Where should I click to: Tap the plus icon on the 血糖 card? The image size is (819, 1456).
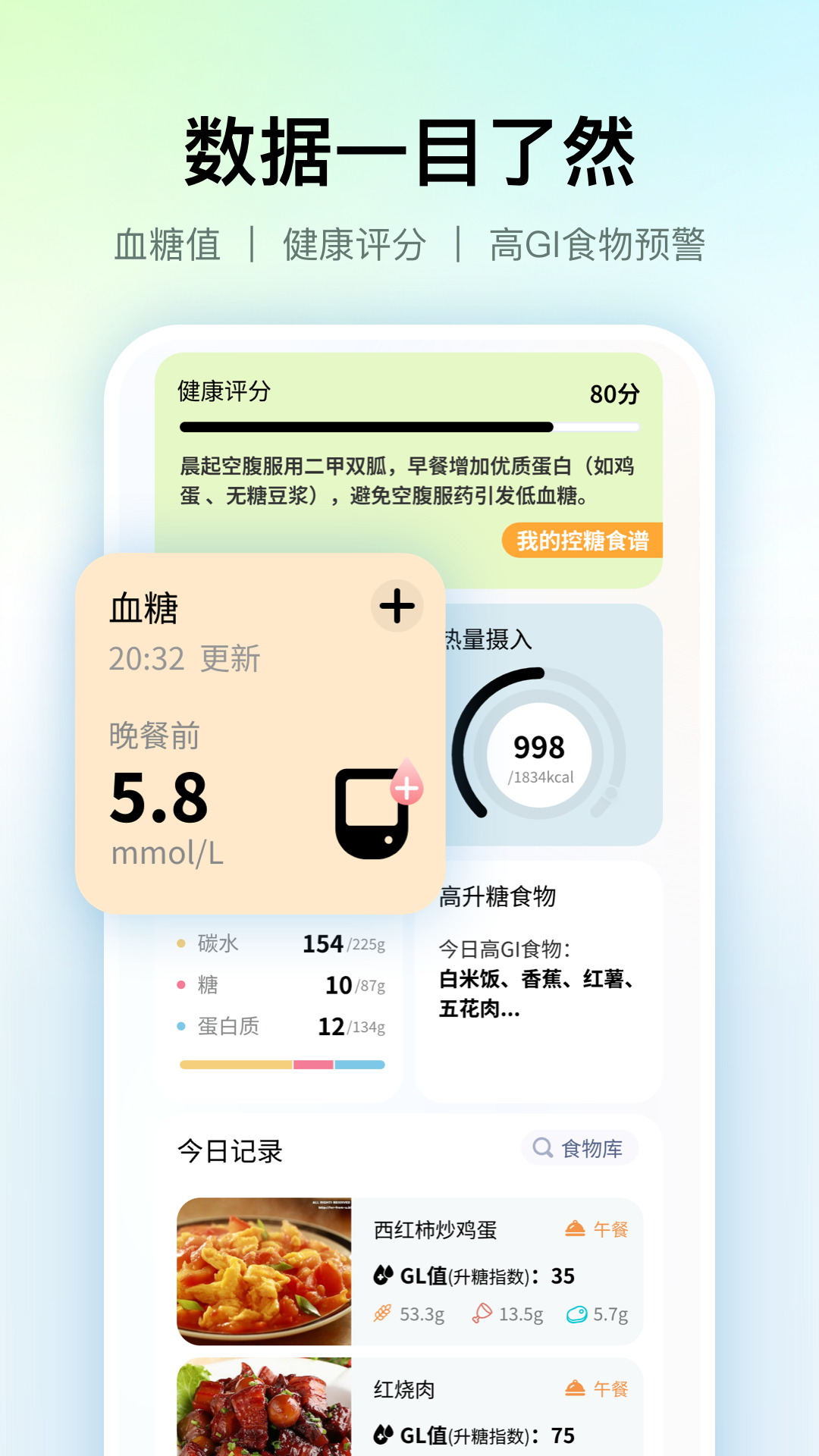(397, 606)
